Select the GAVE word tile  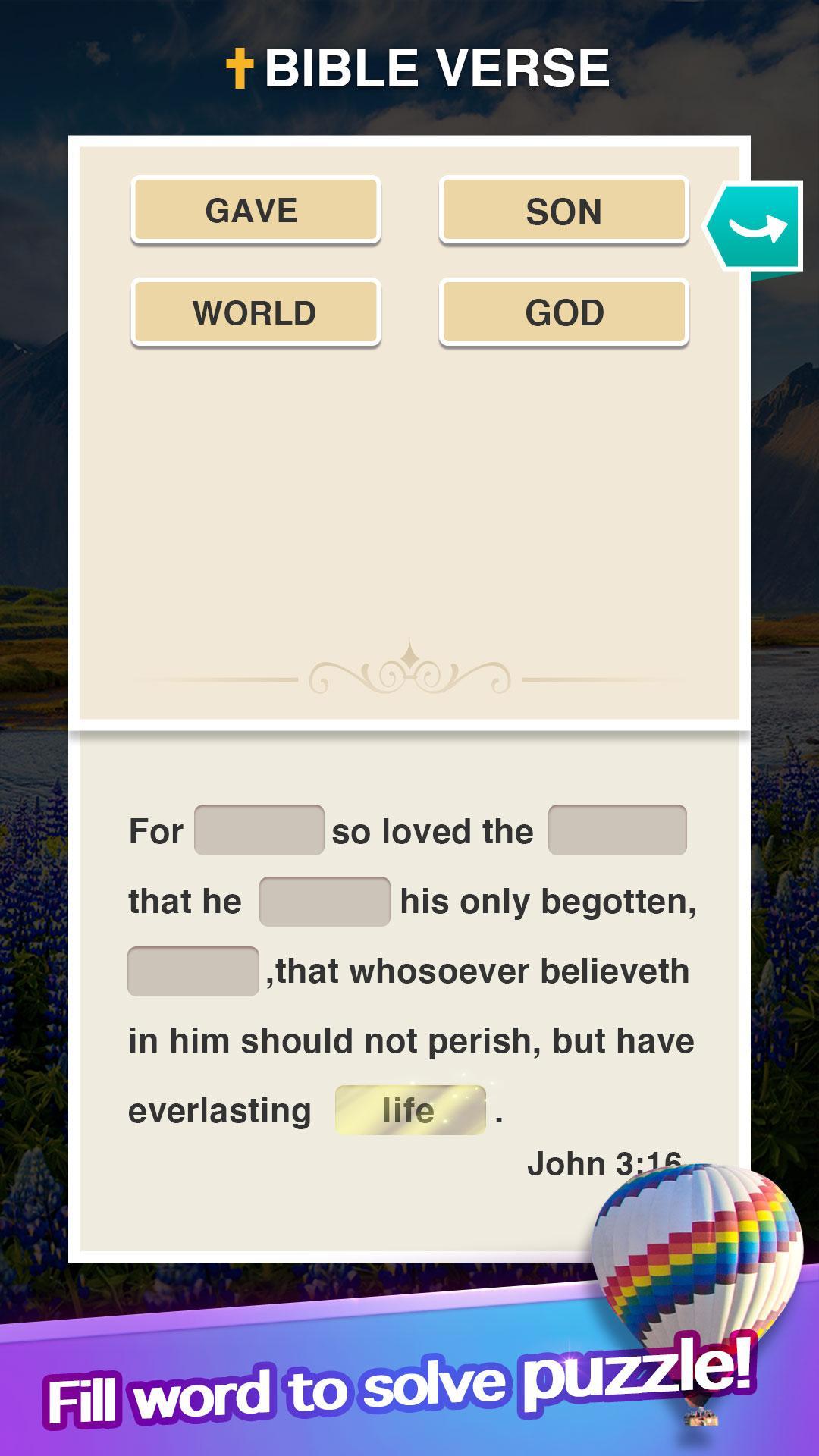(x=256, y=211)
